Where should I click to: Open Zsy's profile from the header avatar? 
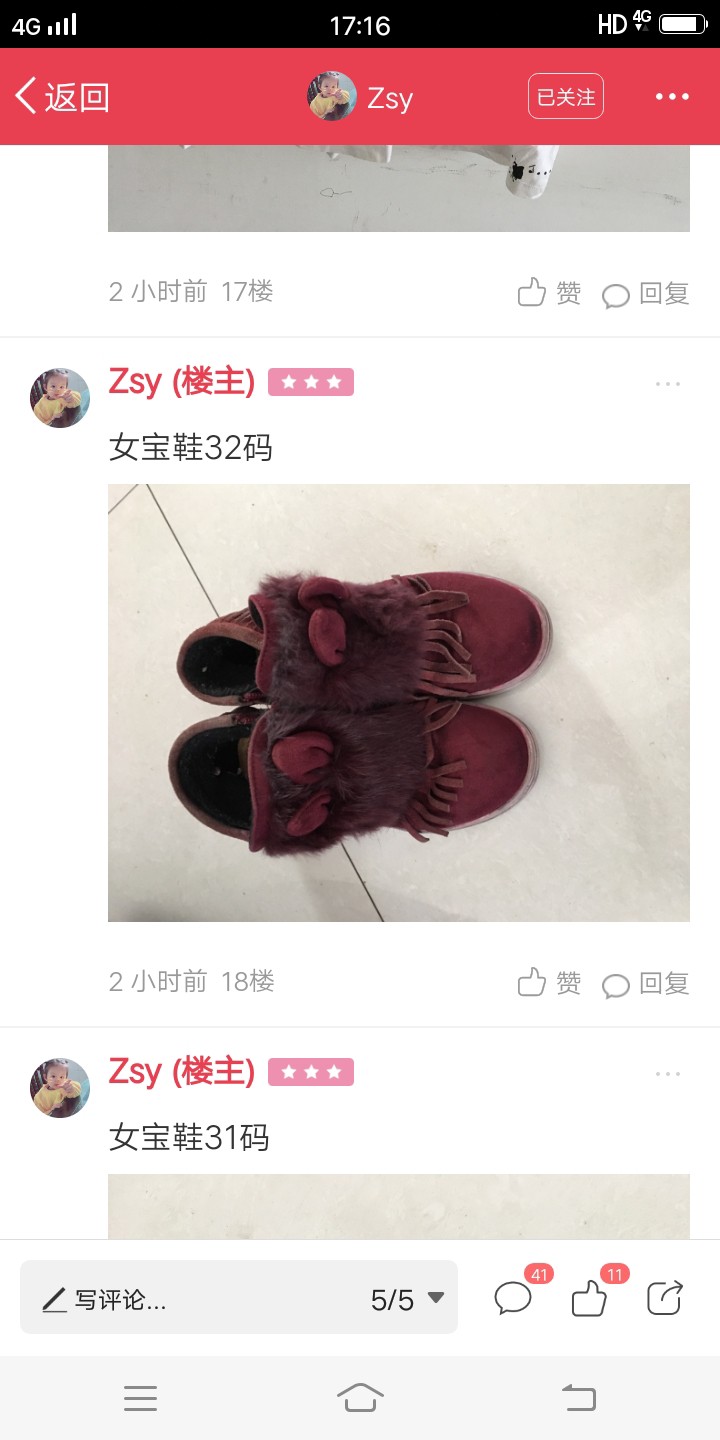pos(332,97)
